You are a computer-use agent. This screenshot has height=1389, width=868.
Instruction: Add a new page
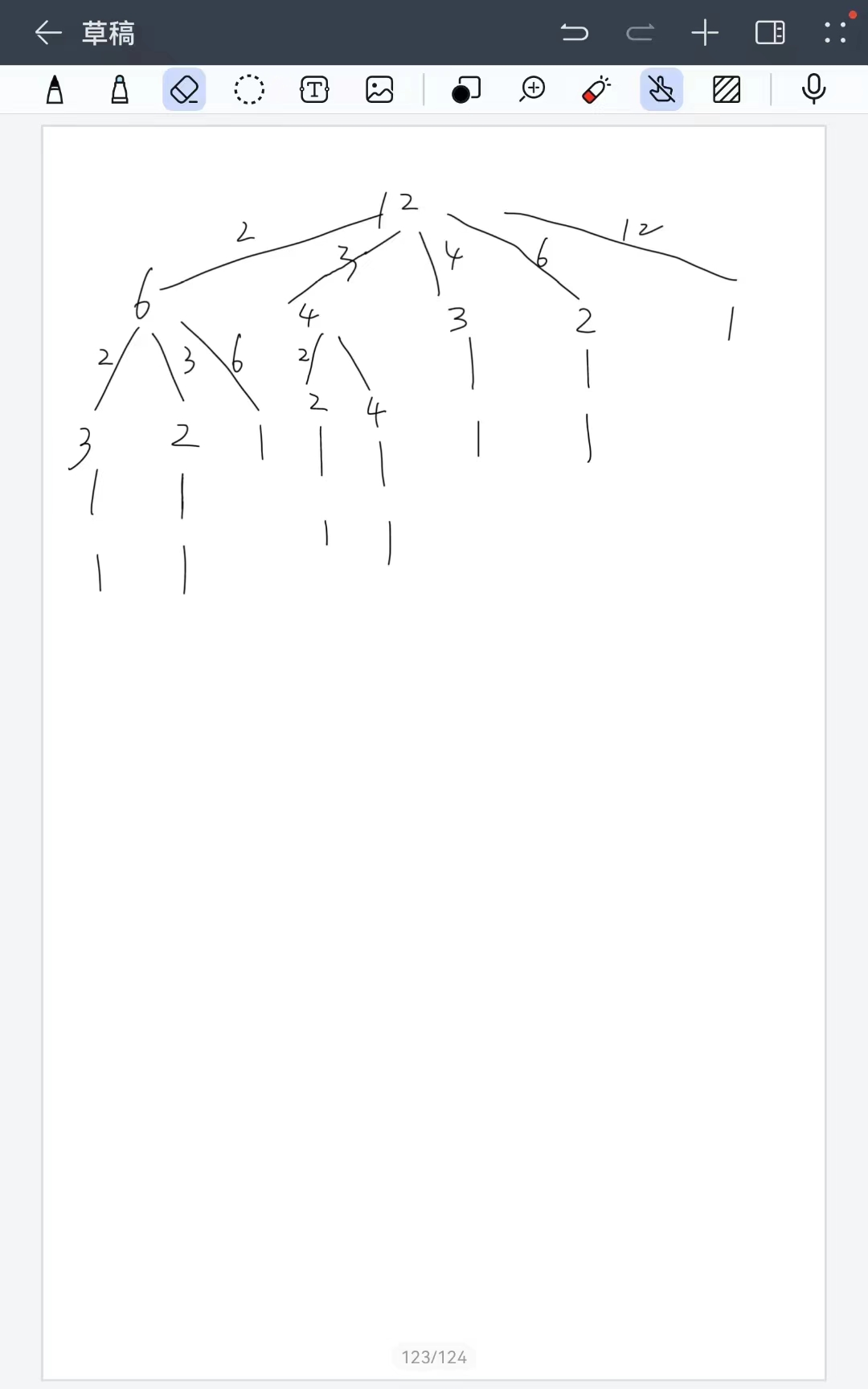pos(705,33)
